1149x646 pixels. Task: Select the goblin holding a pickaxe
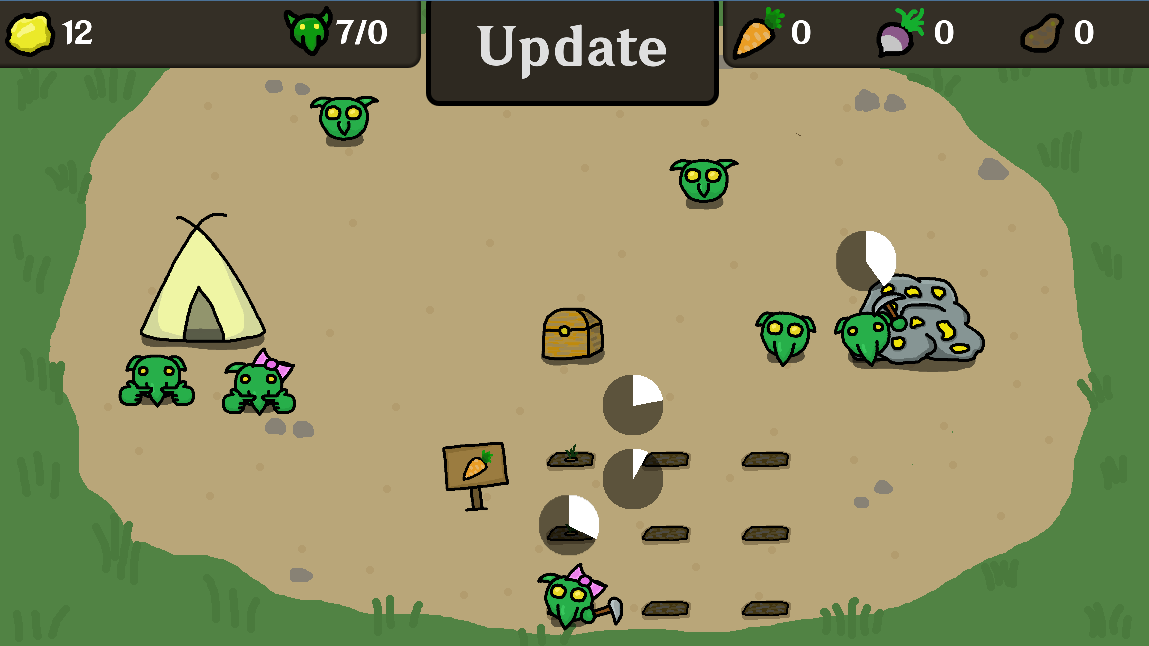572,597
